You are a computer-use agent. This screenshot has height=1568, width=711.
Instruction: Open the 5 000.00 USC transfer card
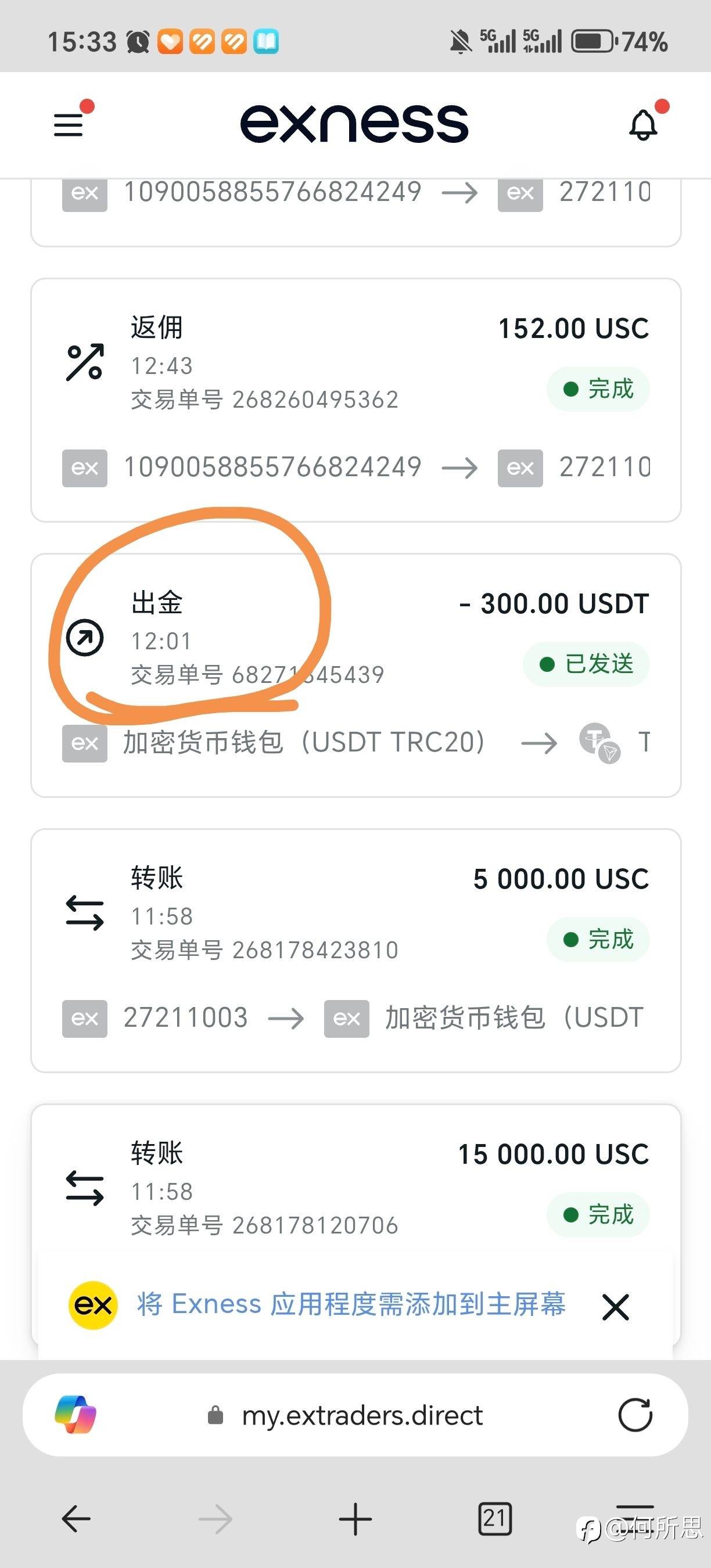[x=355, y=950]
